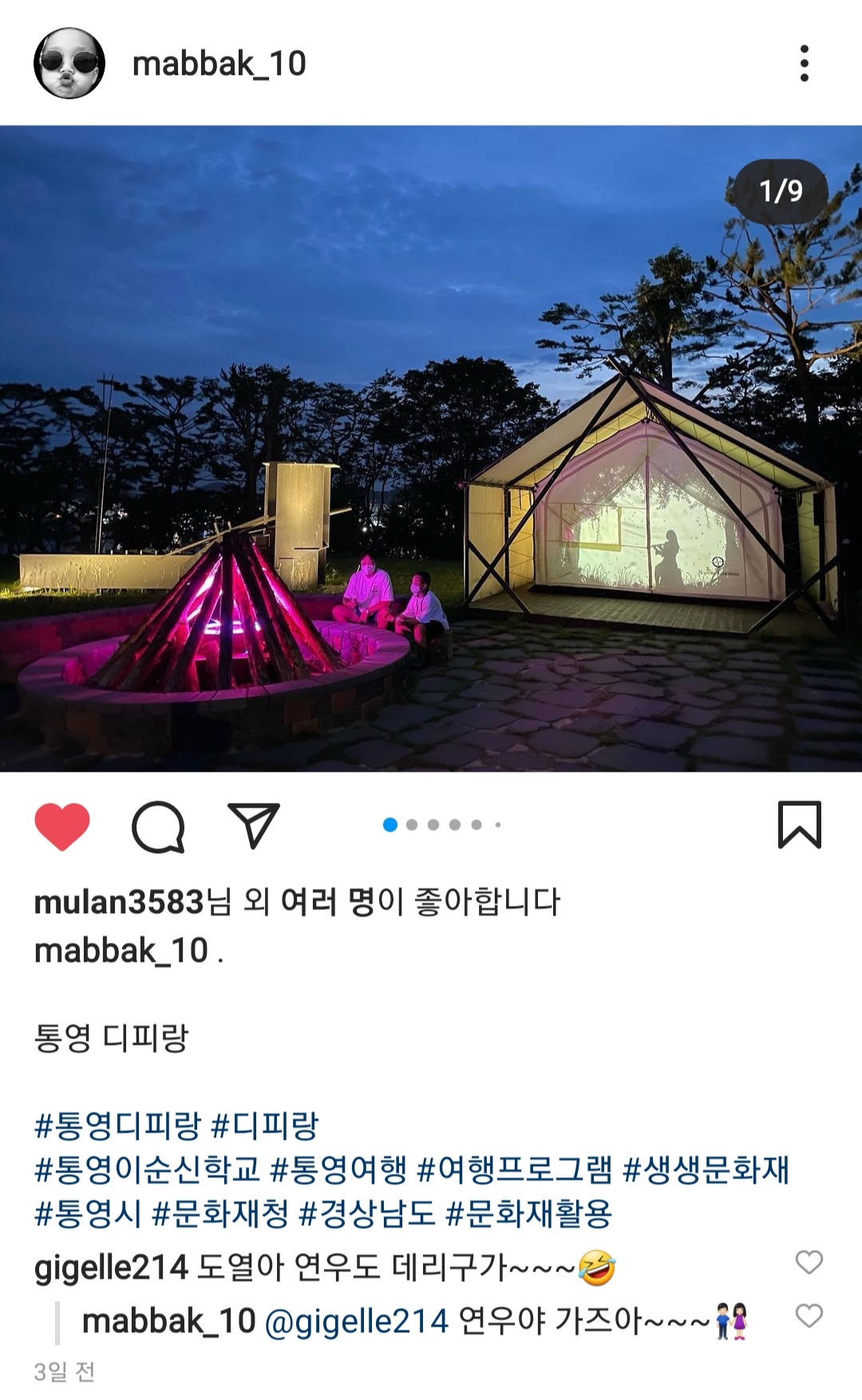Bookmark this post
The height and width of the screenshot is (1400, 862).
[x=799, y=825]
